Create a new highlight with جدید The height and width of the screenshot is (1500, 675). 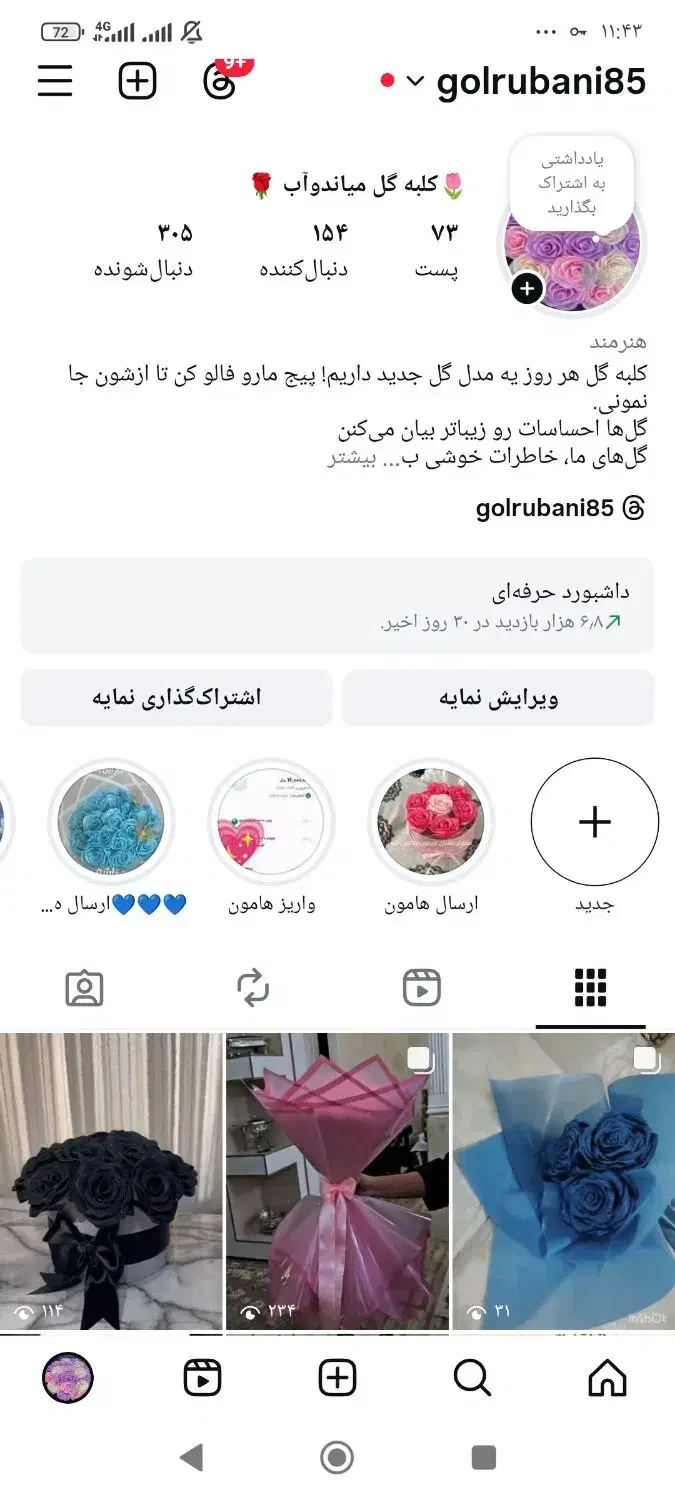pyautogui.click(x=594, y=822)
